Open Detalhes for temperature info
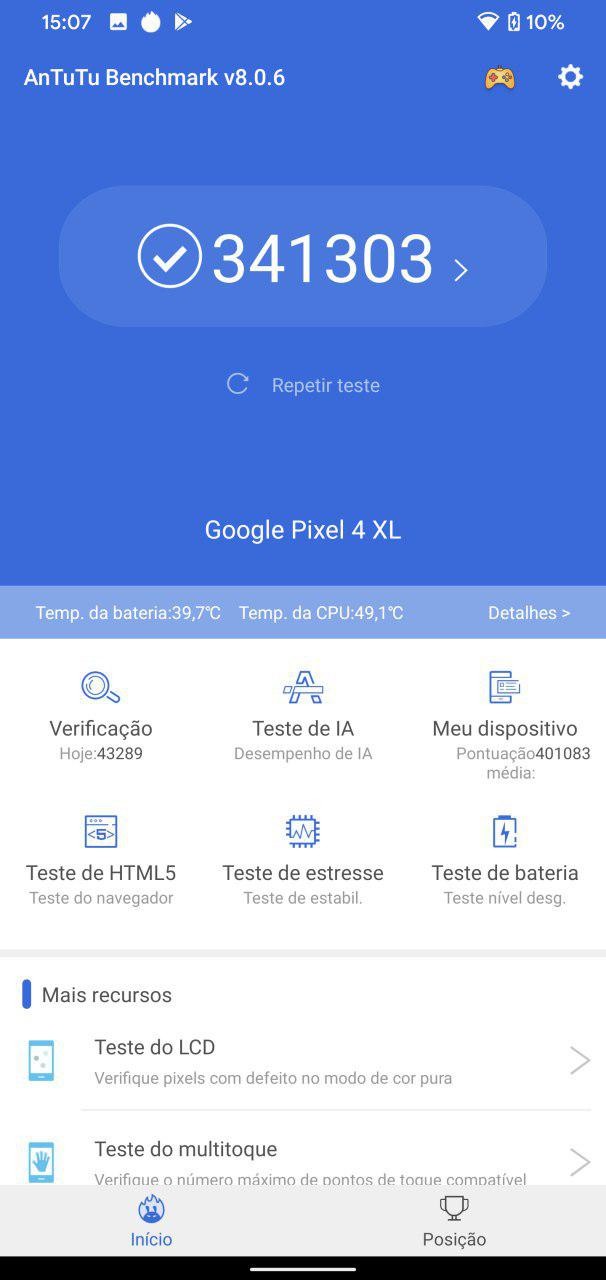The image size is (606, 1280). point(529,613)
